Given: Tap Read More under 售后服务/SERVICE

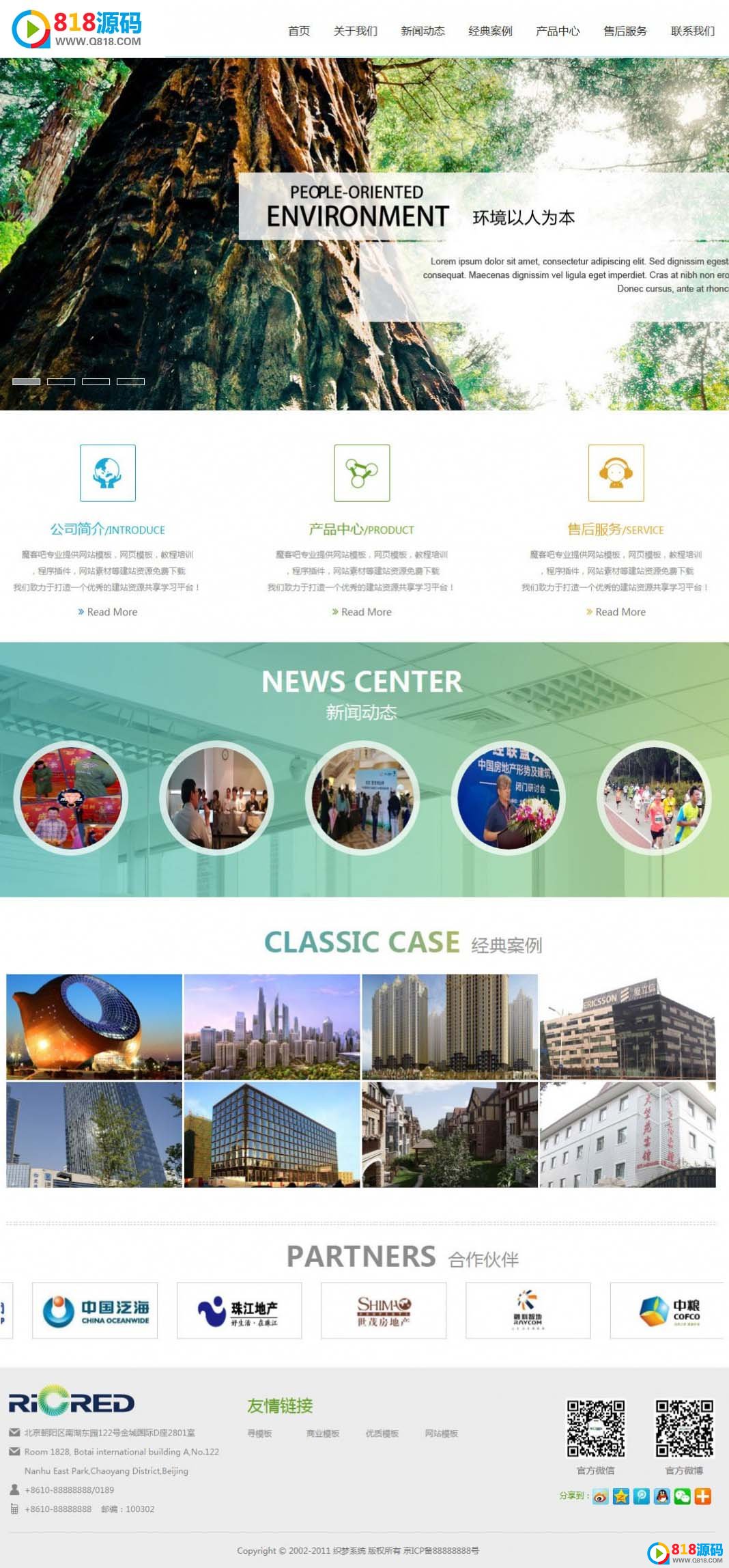Looking at the screenshot, I should click(616, 612).
